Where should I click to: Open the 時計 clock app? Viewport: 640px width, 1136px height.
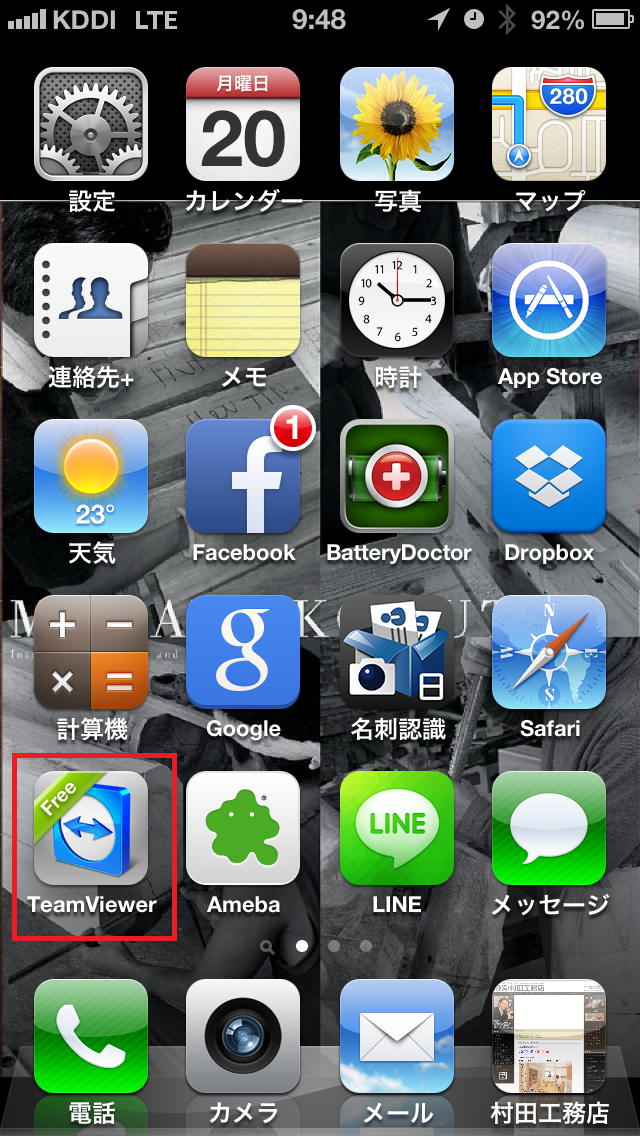click(397, 300)
